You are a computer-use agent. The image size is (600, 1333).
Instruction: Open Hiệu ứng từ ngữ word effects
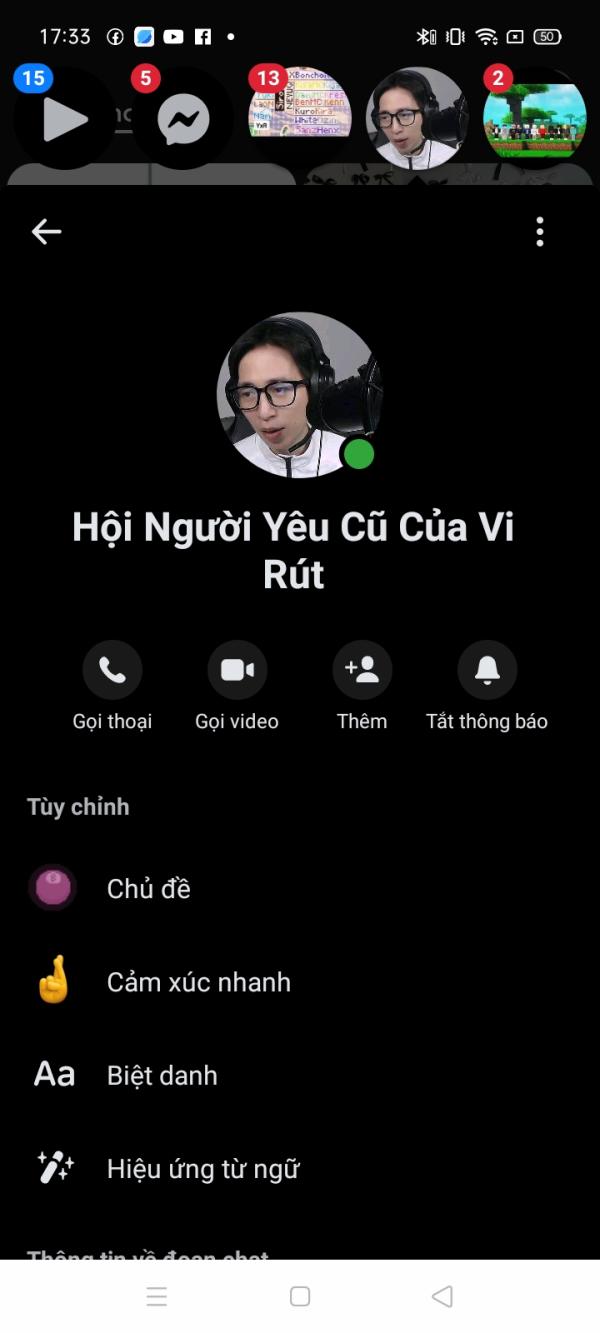pyautogui.click(x=202, y=1169)
